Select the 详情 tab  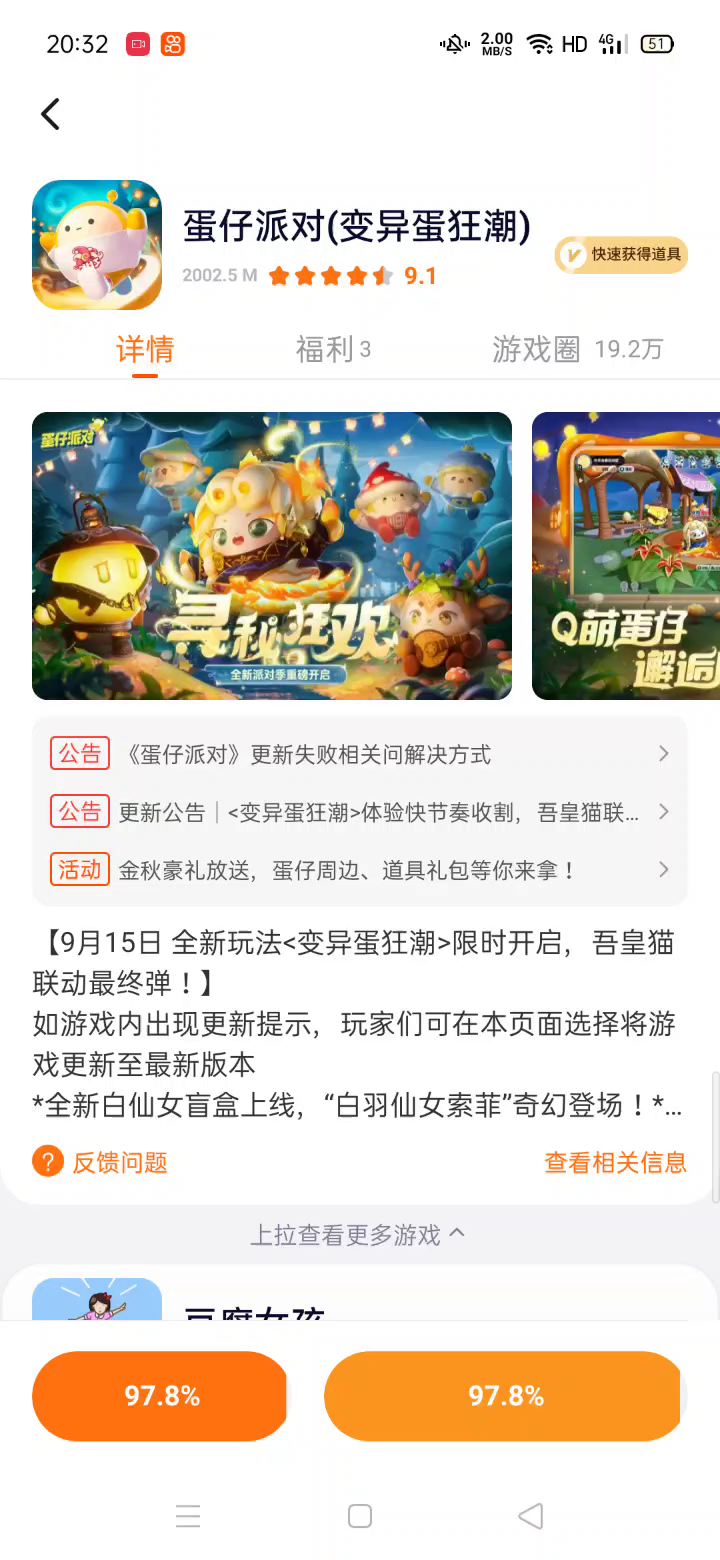point(145,349)
